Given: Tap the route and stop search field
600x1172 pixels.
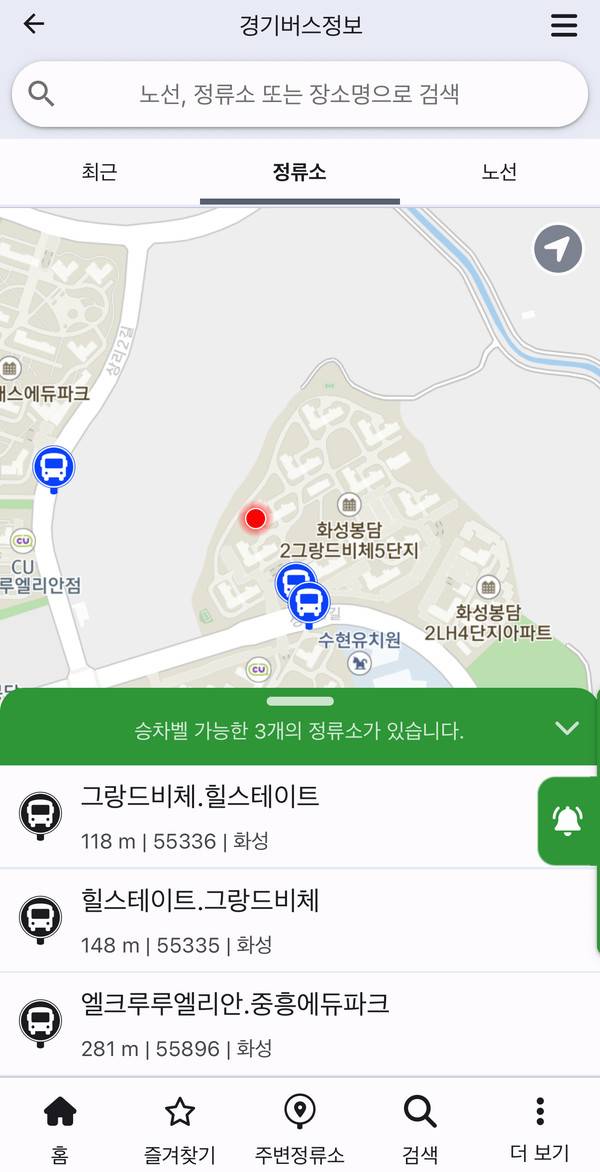Looking at the screenshot, I should pos(299,95).
